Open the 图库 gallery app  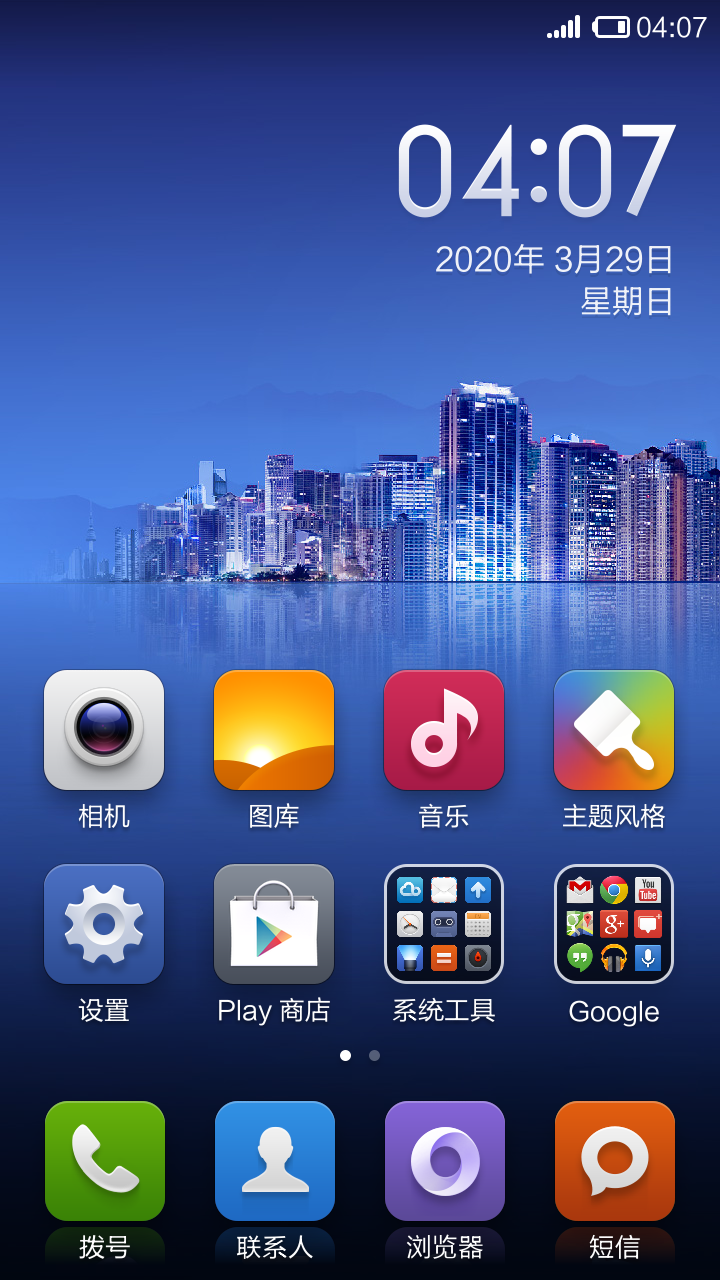tap(274, 730)
